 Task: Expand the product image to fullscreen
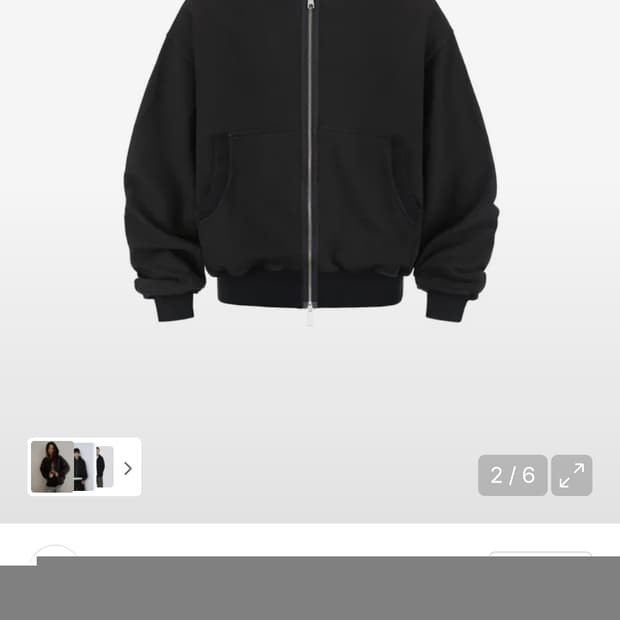pos(572,476)
